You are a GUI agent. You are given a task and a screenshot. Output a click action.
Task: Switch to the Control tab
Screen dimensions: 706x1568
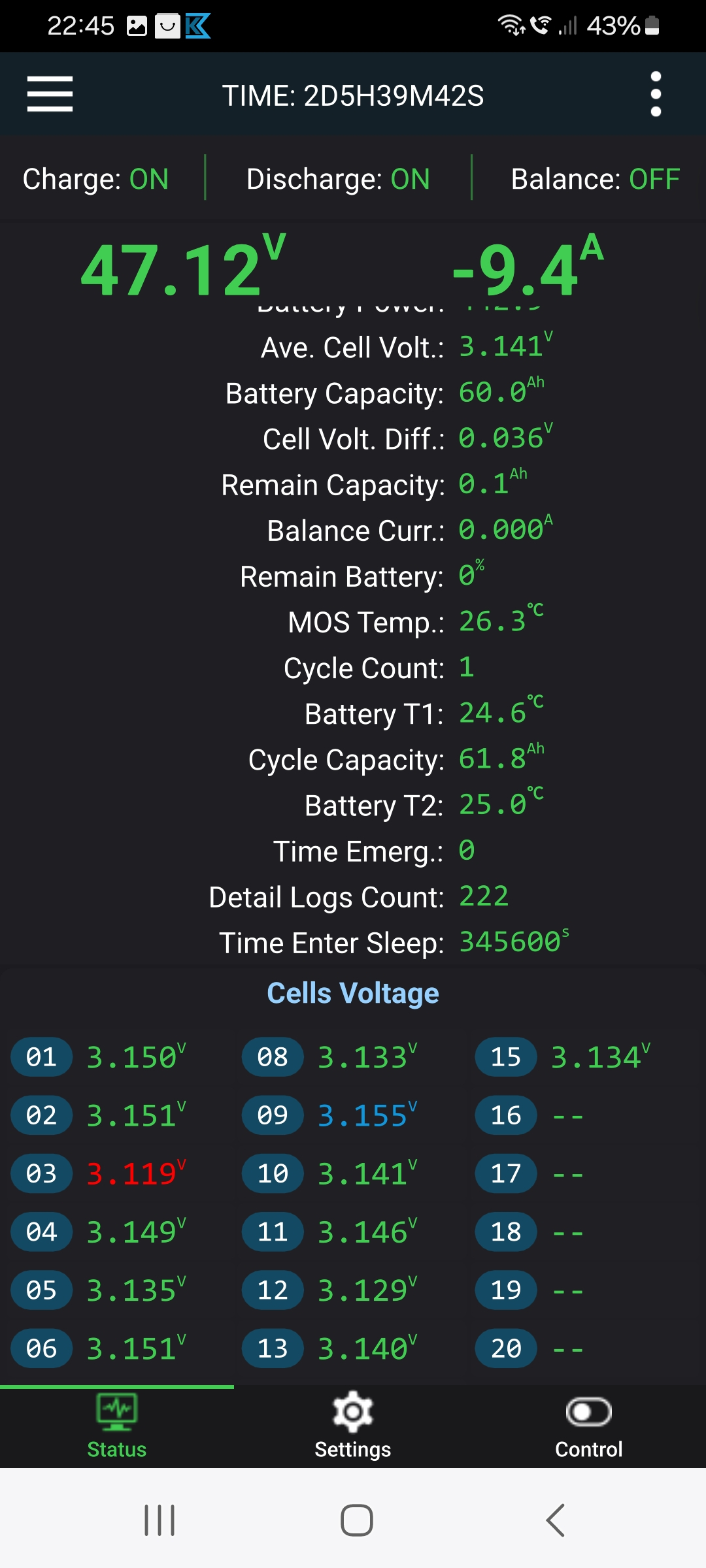click(x=588, y=1426)
